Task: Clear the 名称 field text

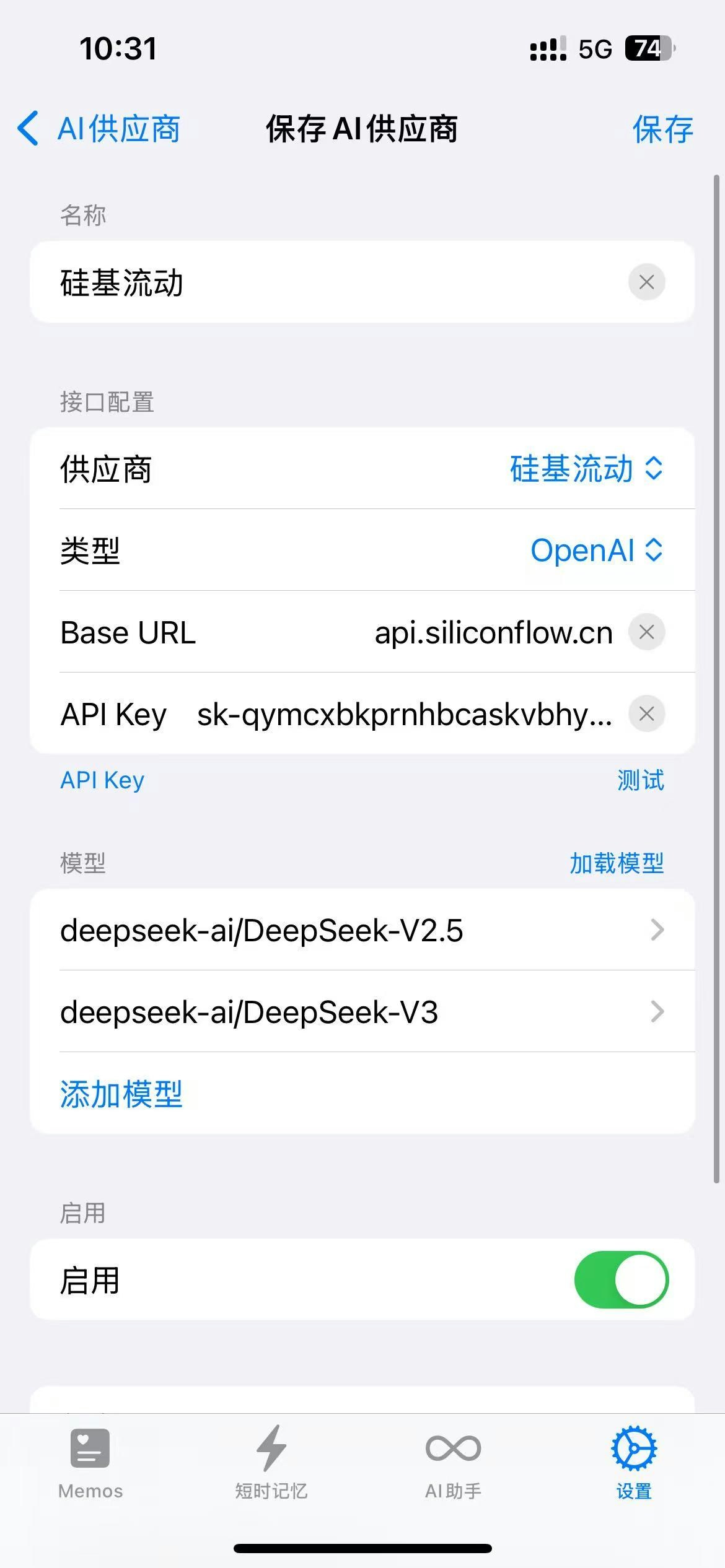Action: point(646,282)
